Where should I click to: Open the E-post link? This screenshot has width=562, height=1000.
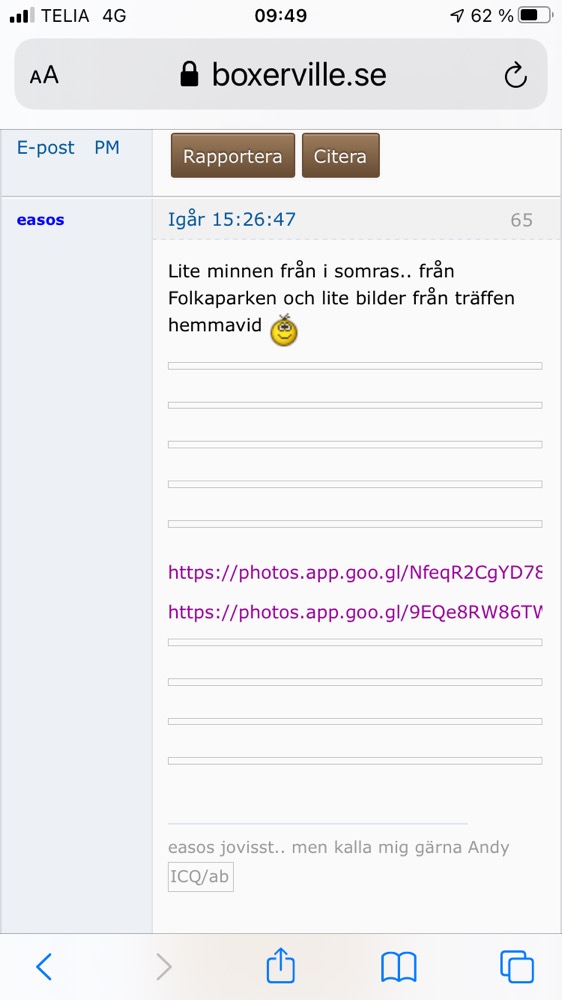45,148
